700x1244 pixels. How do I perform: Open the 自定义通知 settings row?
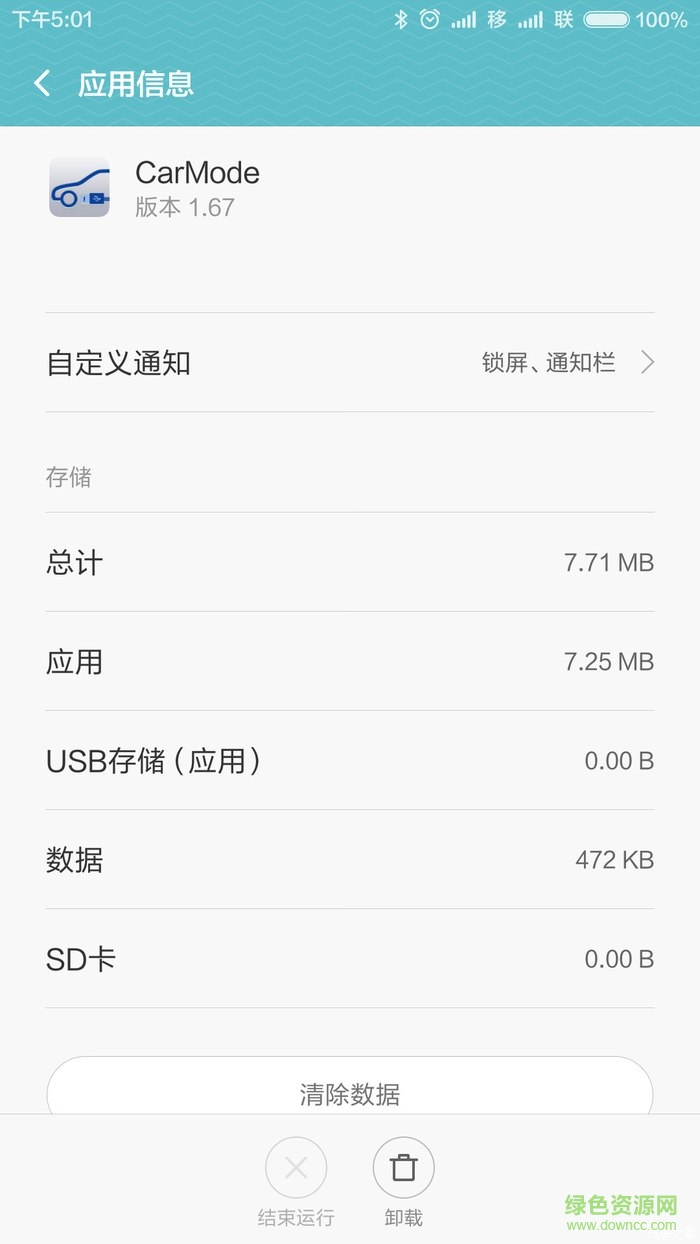coord(350,363)
